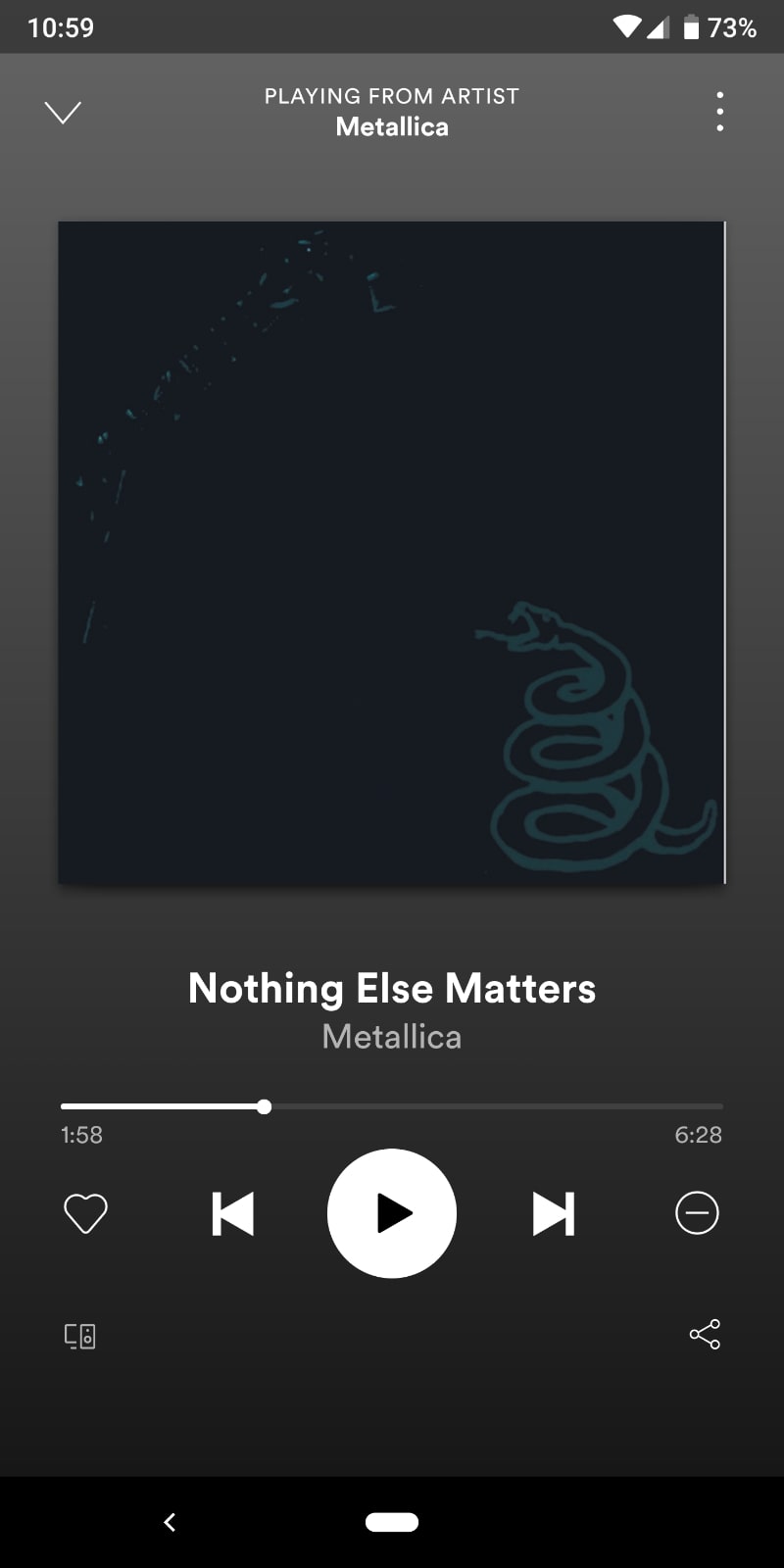Tap the system home pill
Viewport: 784px width, 1568px height.
coord(392,1522)
